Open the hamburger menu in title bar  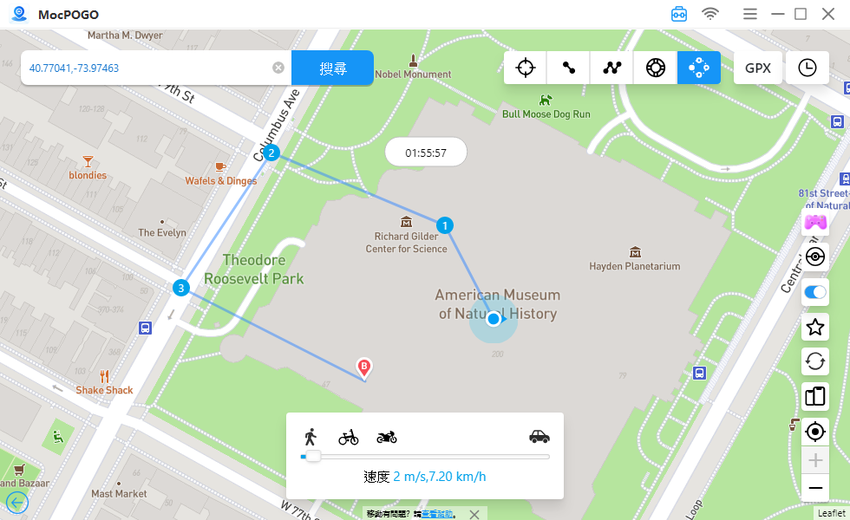(x=750, y=14)
